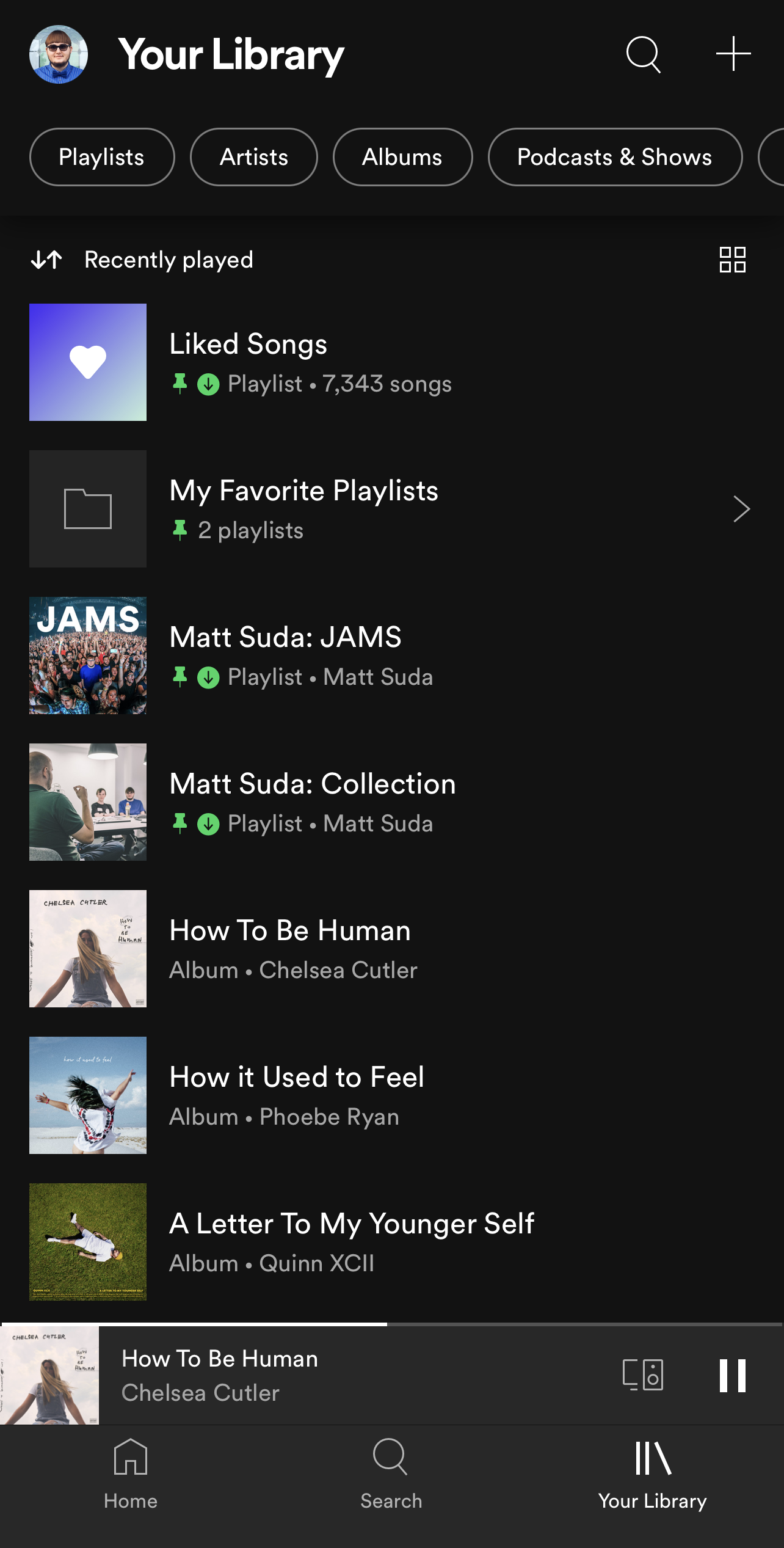Pause the currently playing song
The width and height of the screenshot is (784, 1548).
[733, 1376]
